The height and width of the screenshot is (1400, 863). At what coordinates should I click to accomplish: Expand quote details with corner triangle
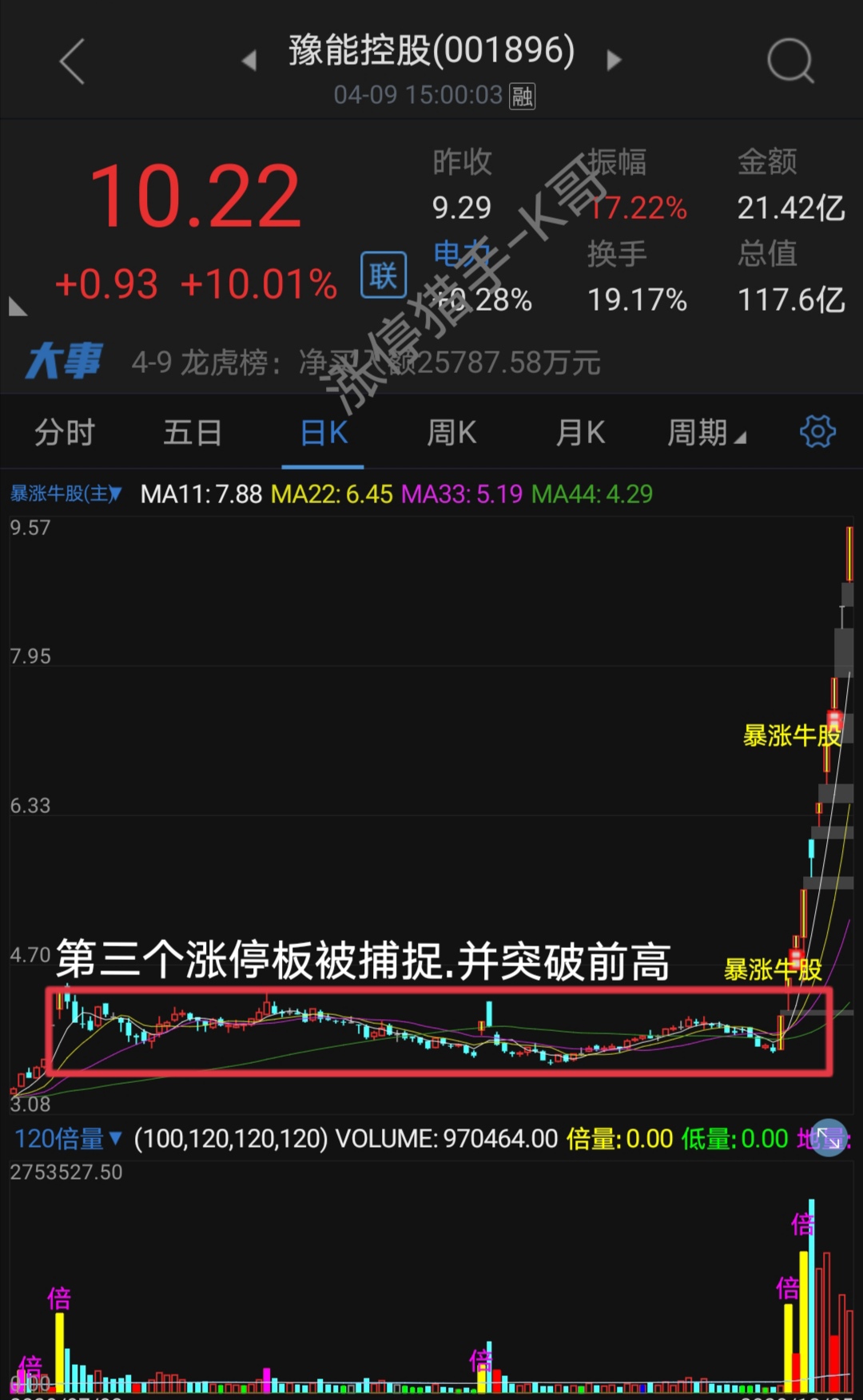(18, 307)
